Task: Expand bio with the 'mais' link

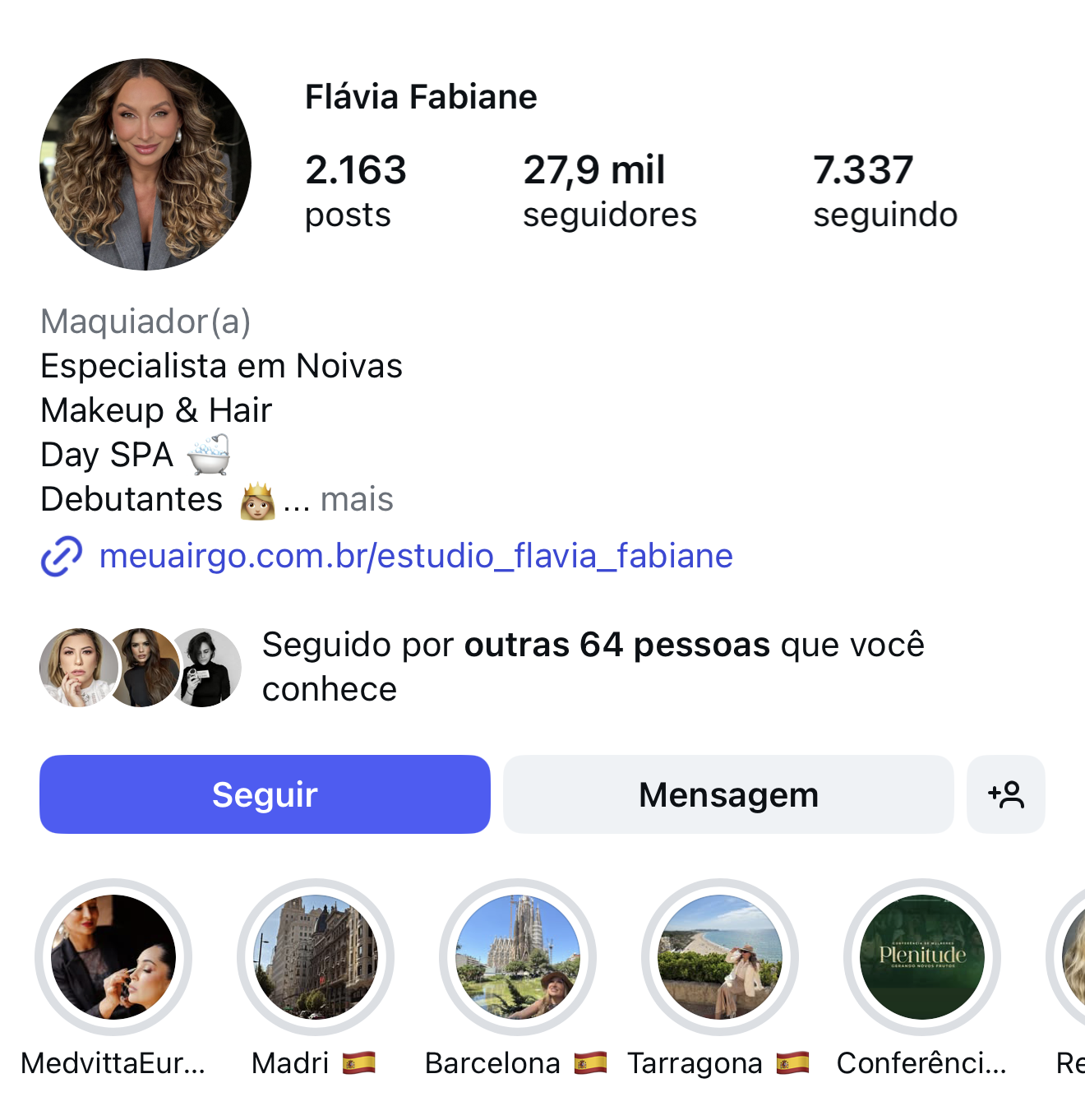Action: pyautogui.click(x=357, y=500)
